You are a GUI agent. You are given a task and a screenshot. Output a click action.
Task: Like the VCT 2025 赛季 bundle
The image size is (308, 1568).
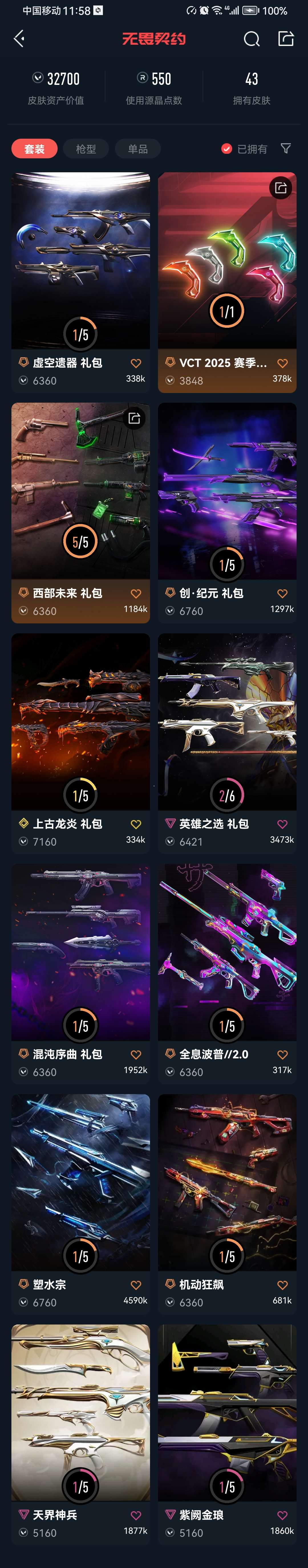pos(282,363)
